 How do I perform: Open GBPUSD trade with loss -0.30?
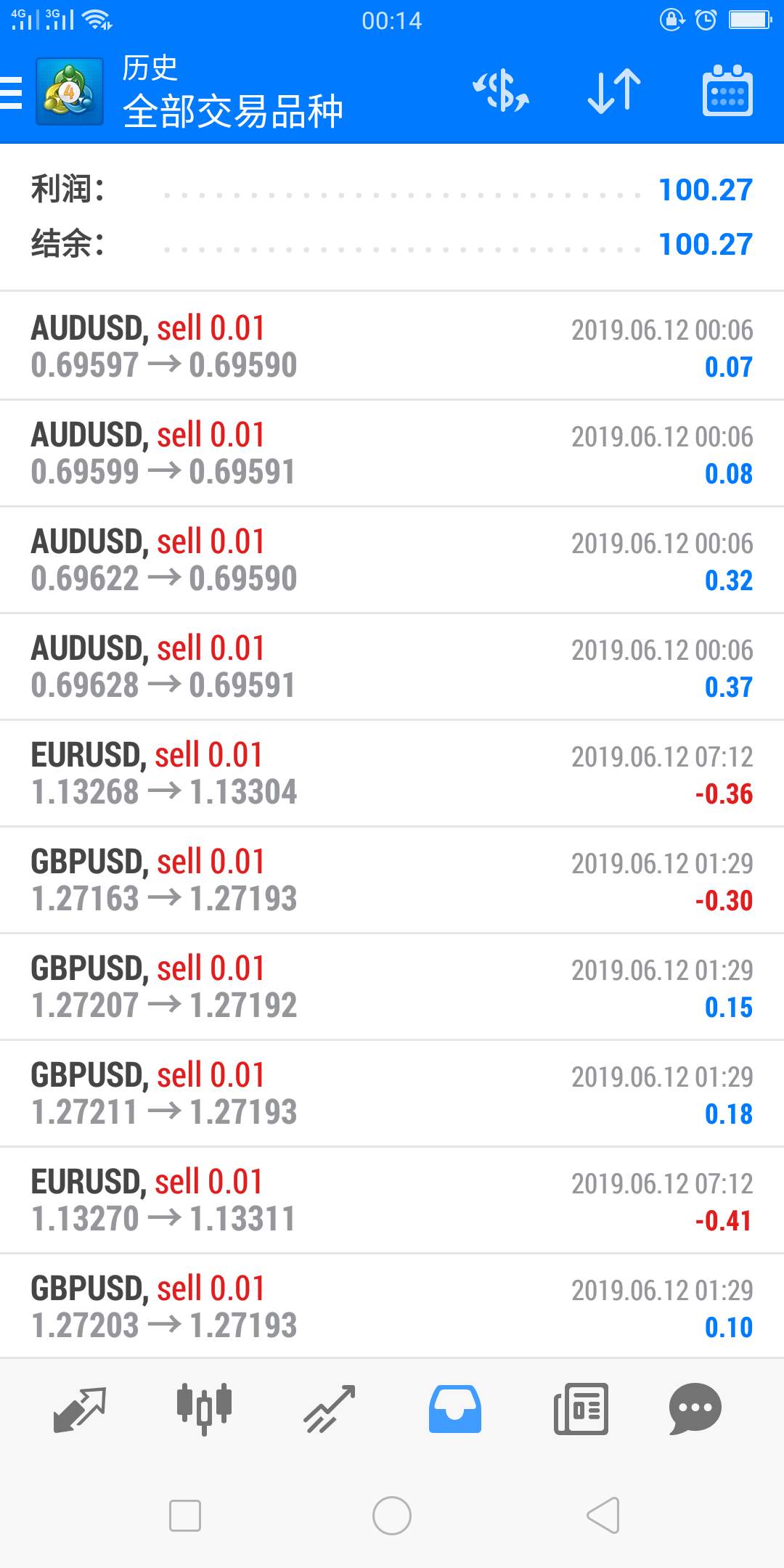[x=392, y=880]
